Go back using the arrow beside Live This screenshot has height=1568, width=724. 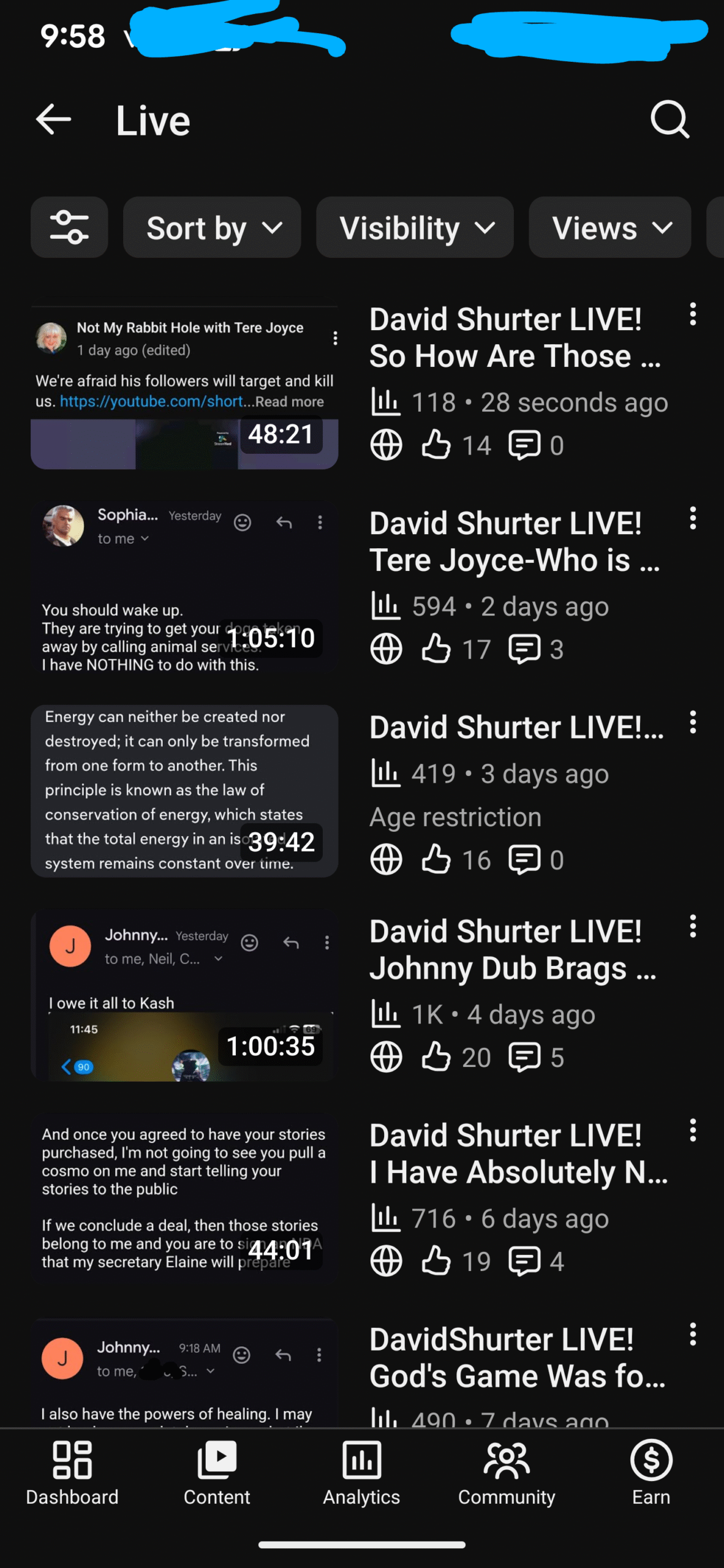pyautogui.click(x=54, y=119)
